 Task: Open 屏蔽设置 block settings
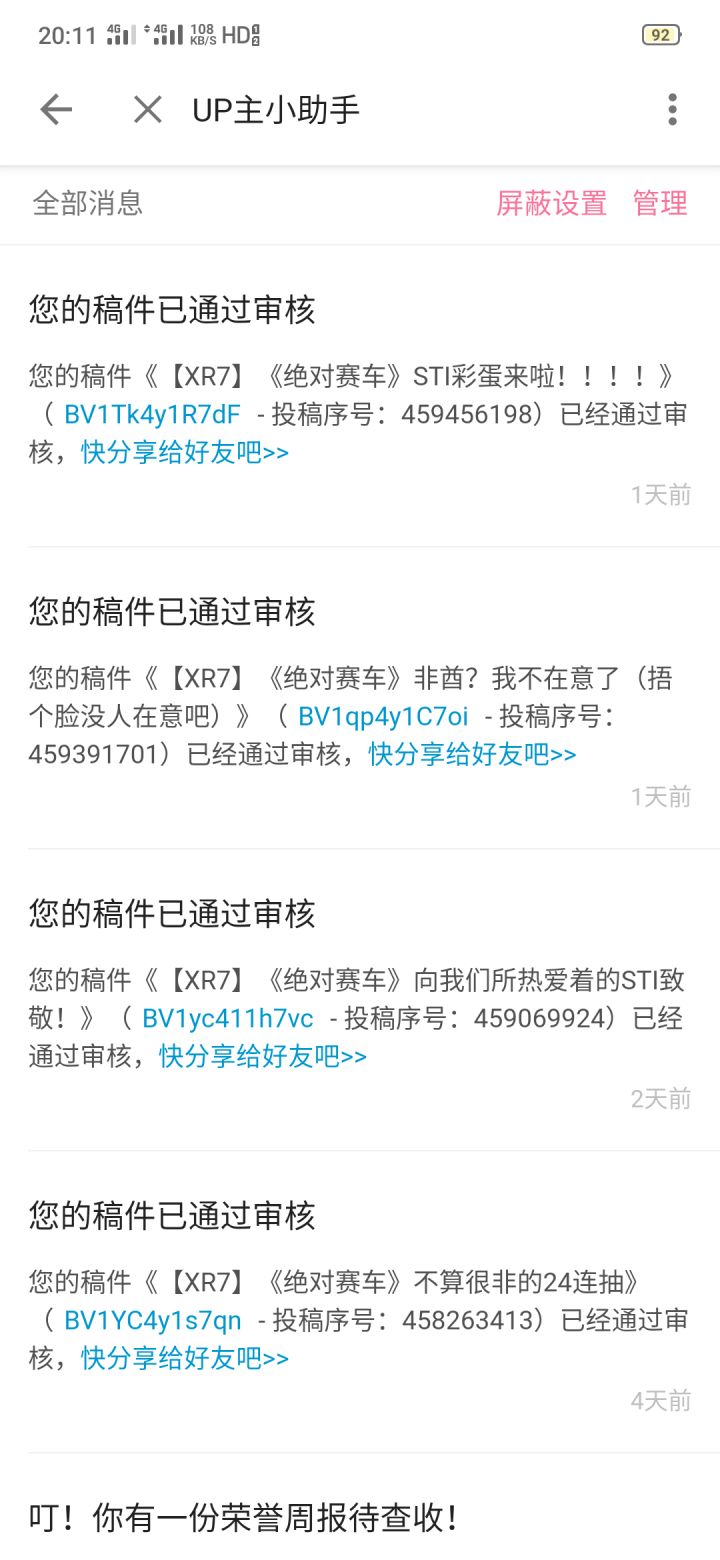pos(551,203)
